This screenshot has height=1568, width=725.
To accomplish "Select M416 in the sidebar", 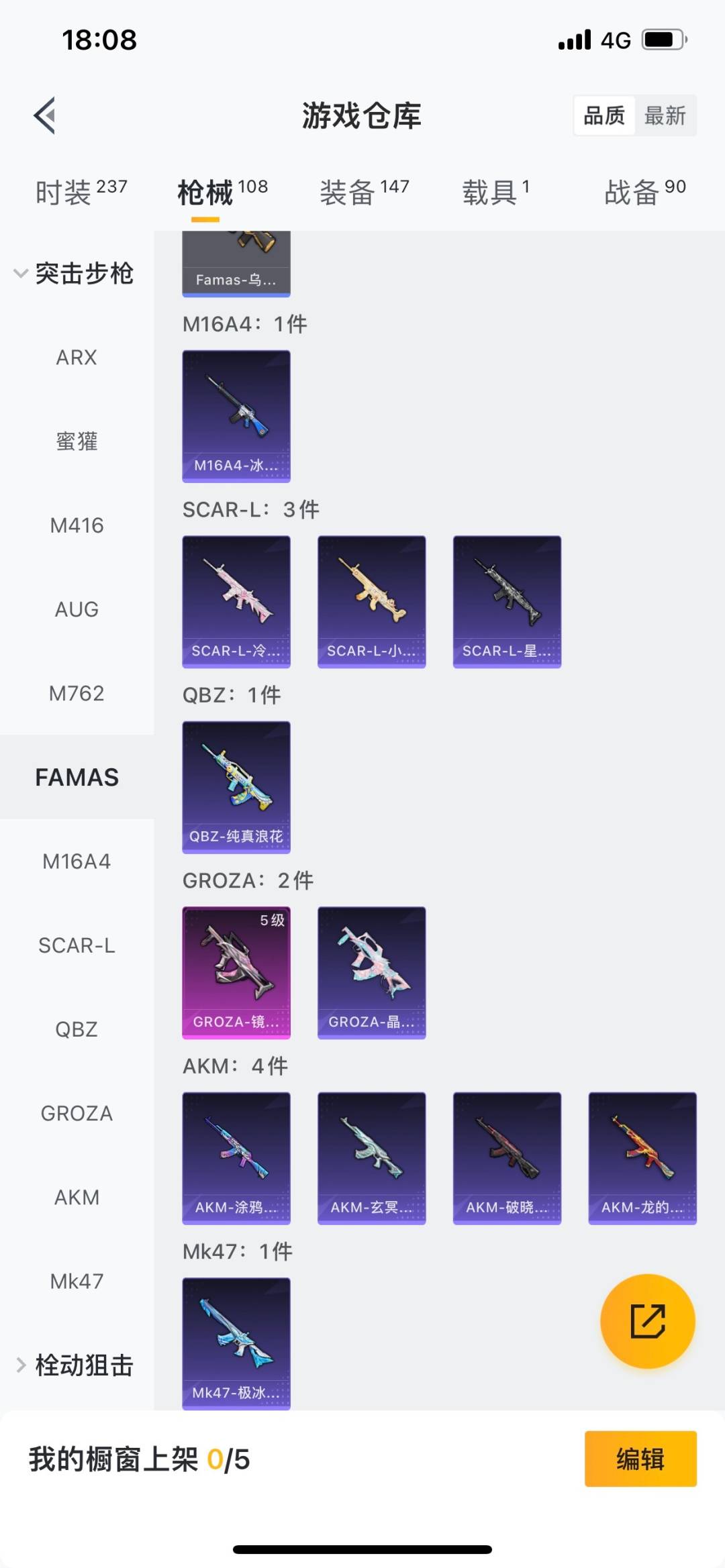I will 77,525.
